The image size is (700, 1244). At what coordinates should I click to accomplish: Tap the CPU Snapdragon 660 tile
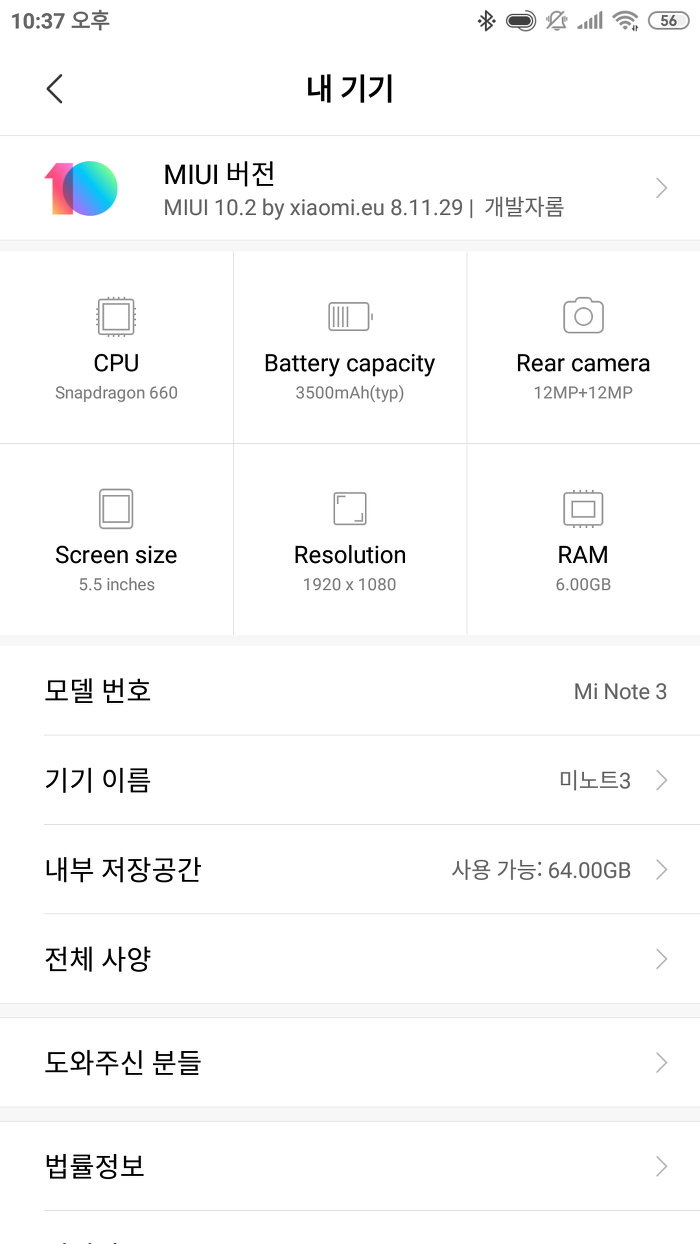coord(116,348)
